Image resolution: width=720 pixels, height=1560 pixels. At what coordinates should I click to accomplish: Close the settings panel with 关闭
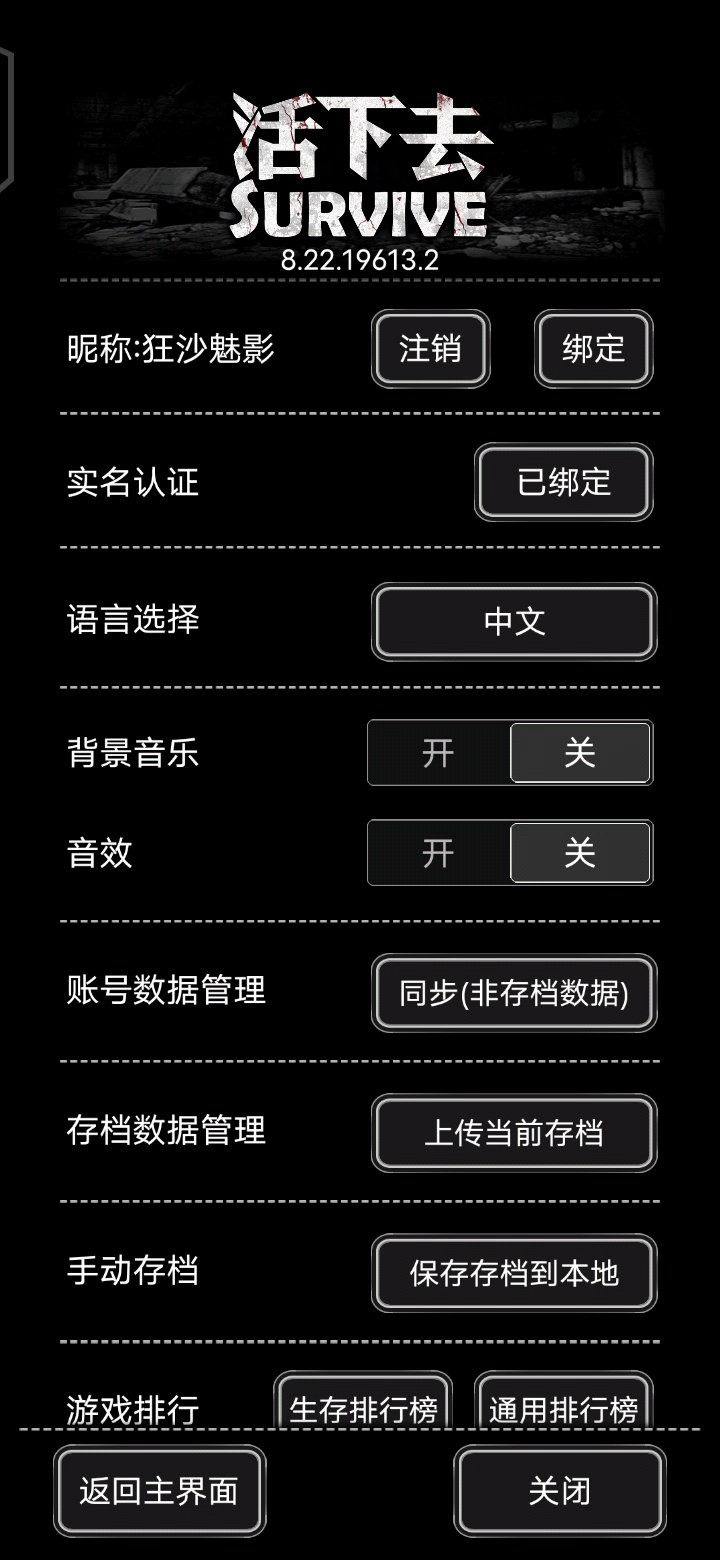[560, 1491]
